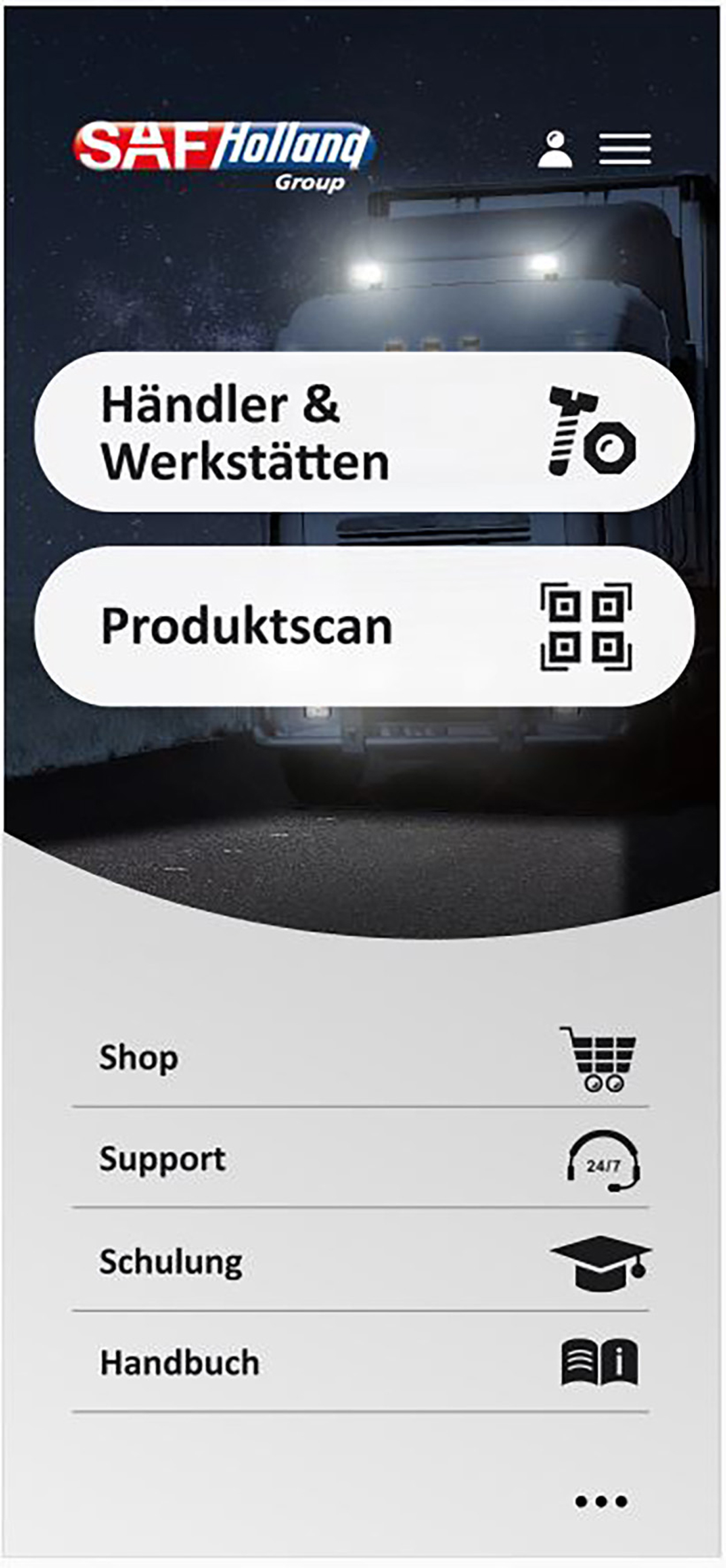Image resolution: width=726 pixels, height=1568 pixels.
Task: Open the user profile icon
Action: pos(555,149)
